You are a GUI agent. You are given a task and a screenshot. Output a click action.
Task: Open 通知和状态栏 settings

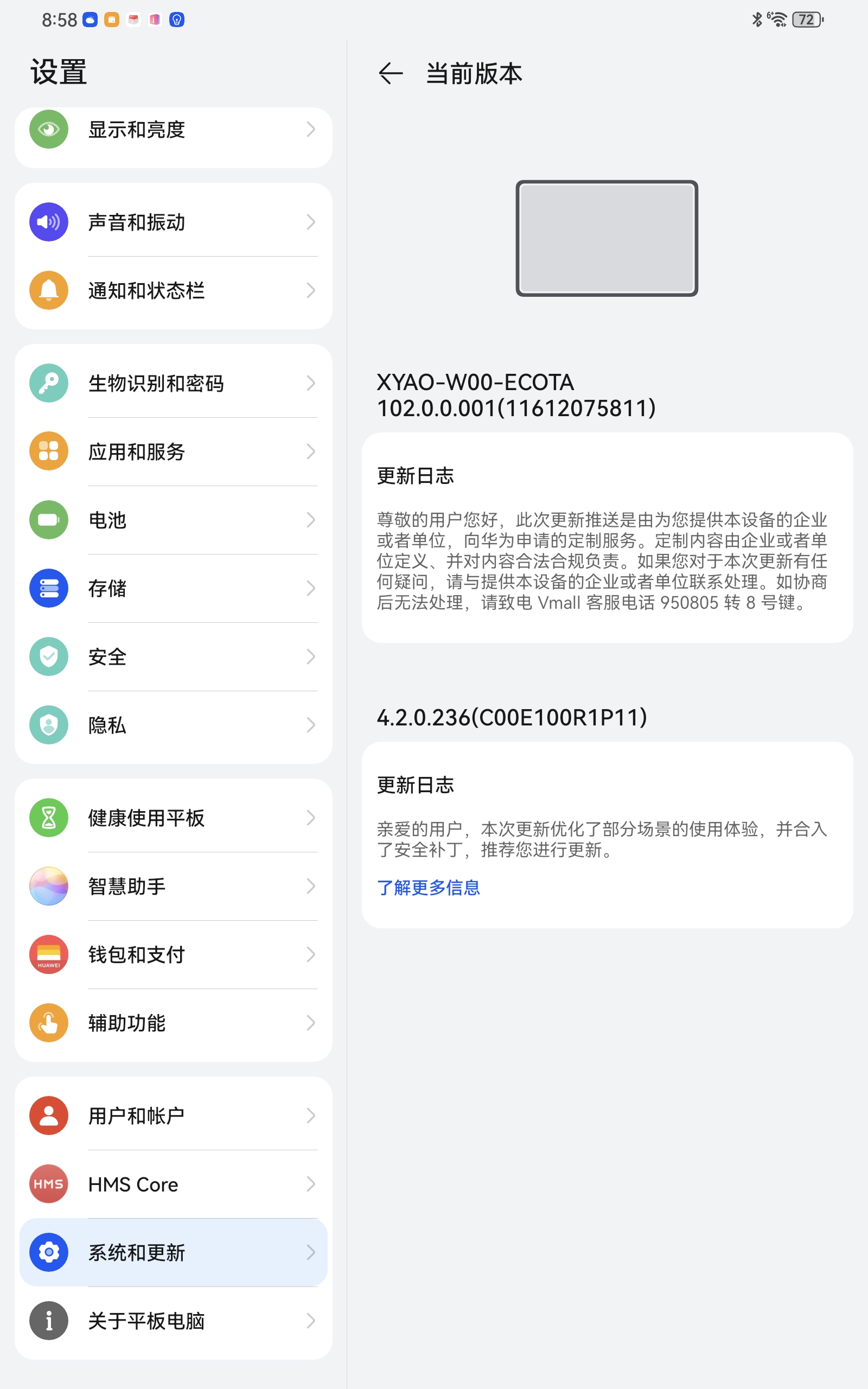point(174,290)
